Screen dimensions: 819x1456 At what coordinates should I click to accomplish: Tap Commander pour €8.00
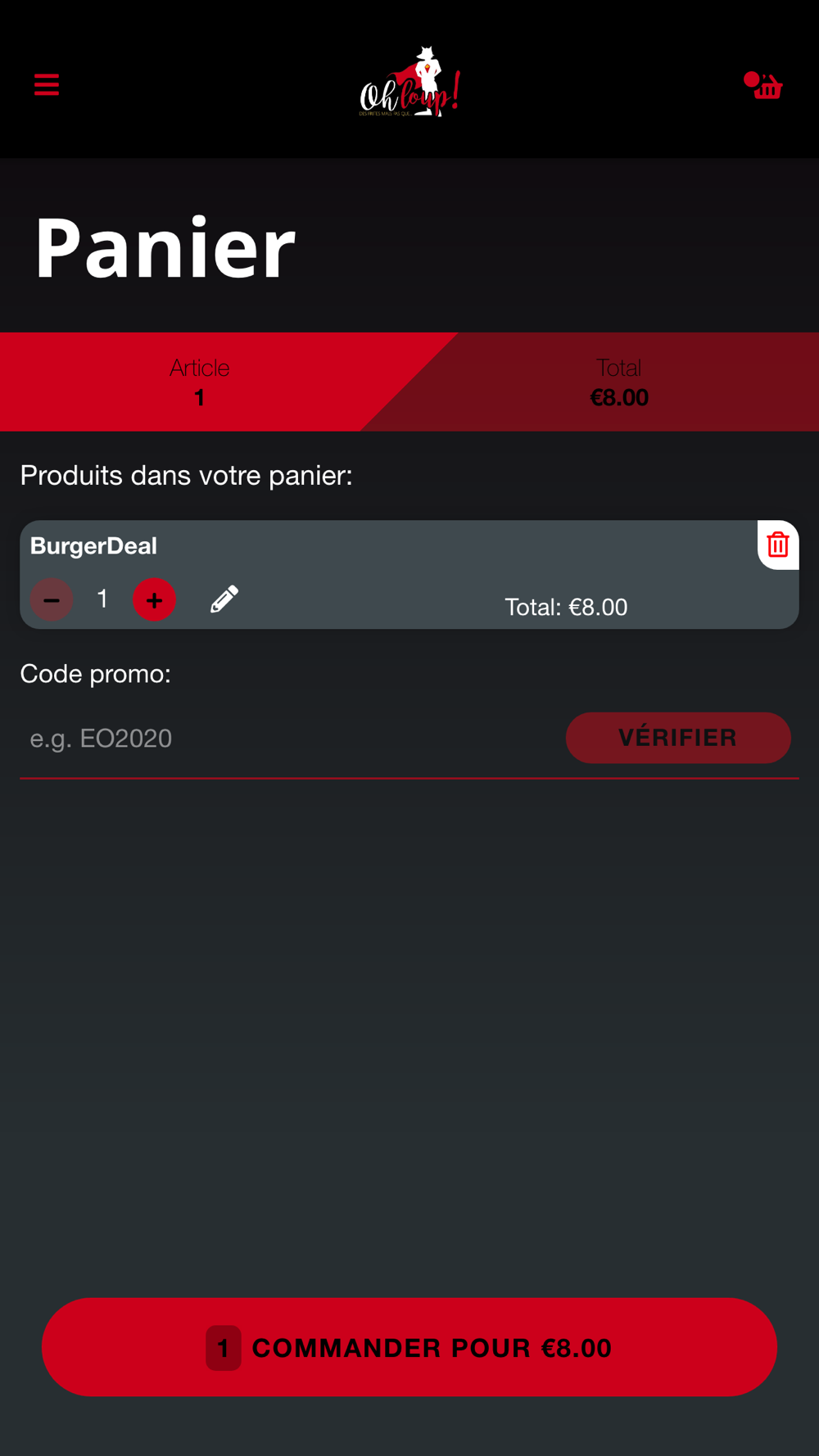pyautogui.click(x=409, y=1347)
